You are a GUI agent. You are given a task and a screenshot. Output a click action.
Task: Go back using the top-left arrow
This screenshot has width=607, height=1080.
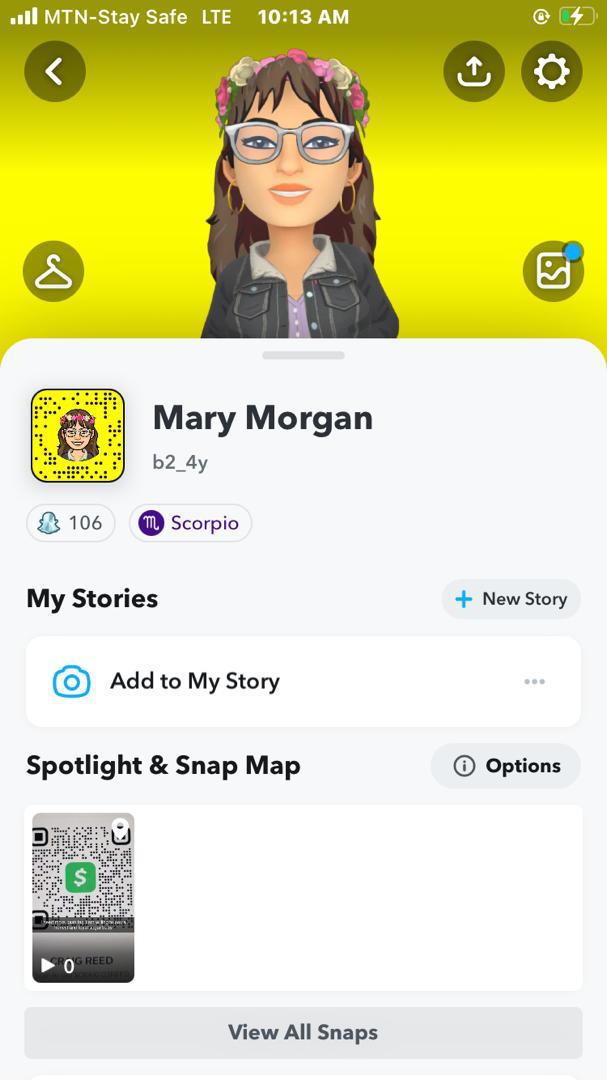[x=55, y=71]
